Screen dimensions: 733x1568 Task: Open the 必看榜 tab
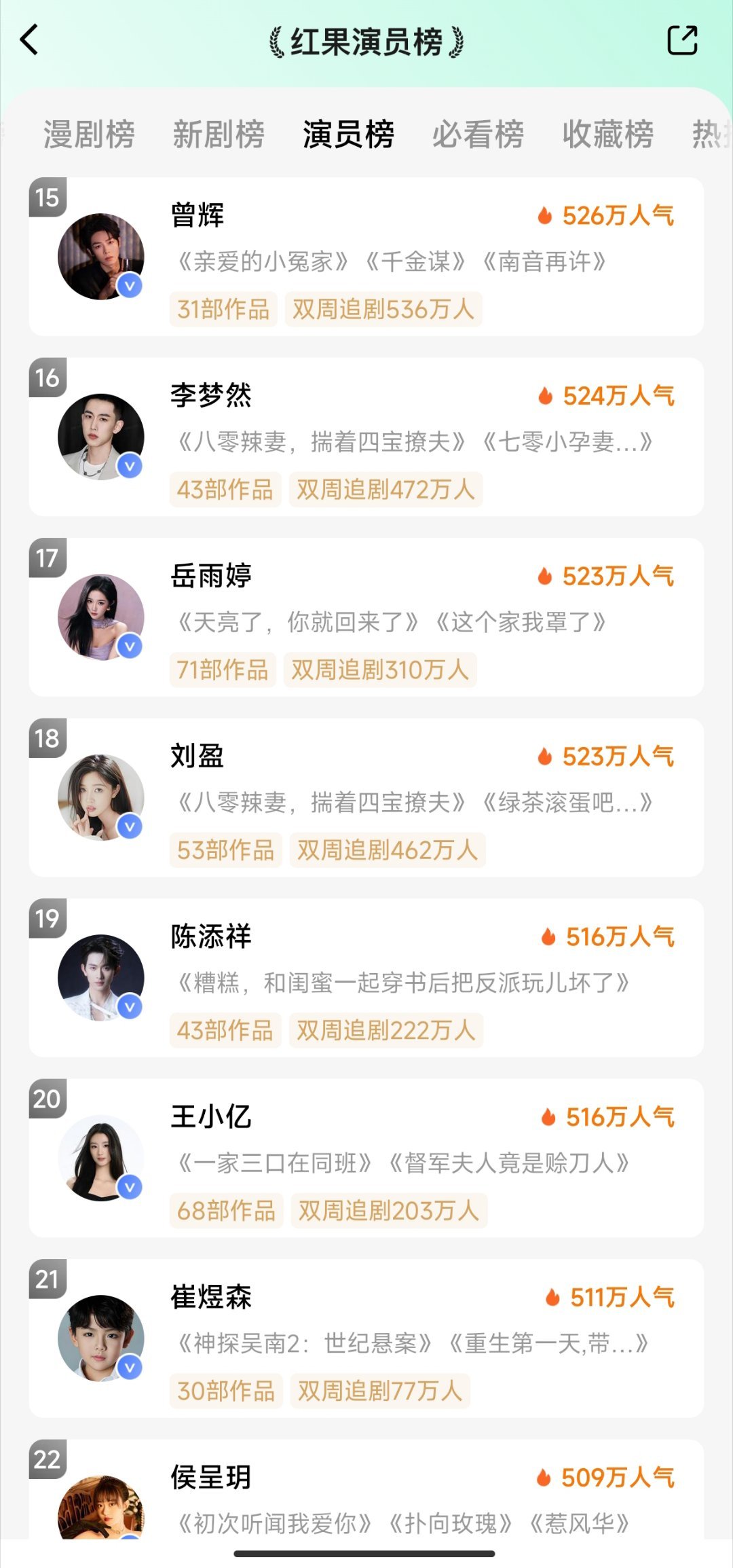478,134
